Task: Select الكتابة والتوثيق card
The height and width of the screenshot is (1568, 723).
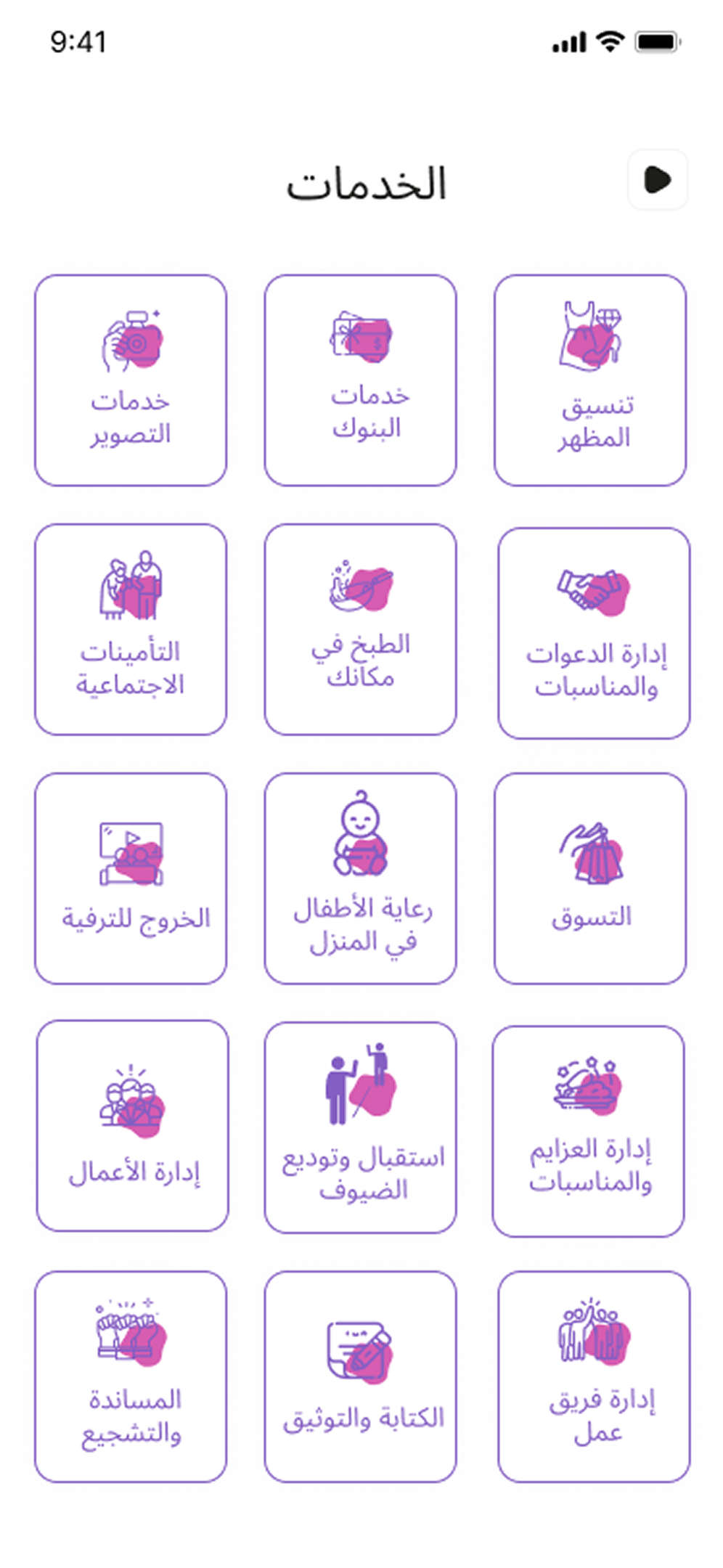Action: pos(361,1376)
